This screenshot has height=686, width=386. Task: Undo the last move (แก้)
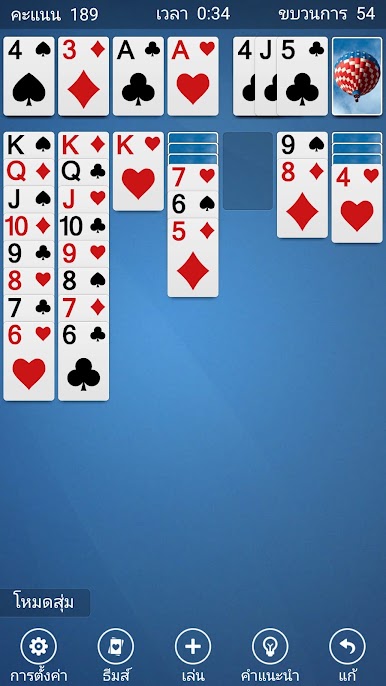[x=347, y=654]
